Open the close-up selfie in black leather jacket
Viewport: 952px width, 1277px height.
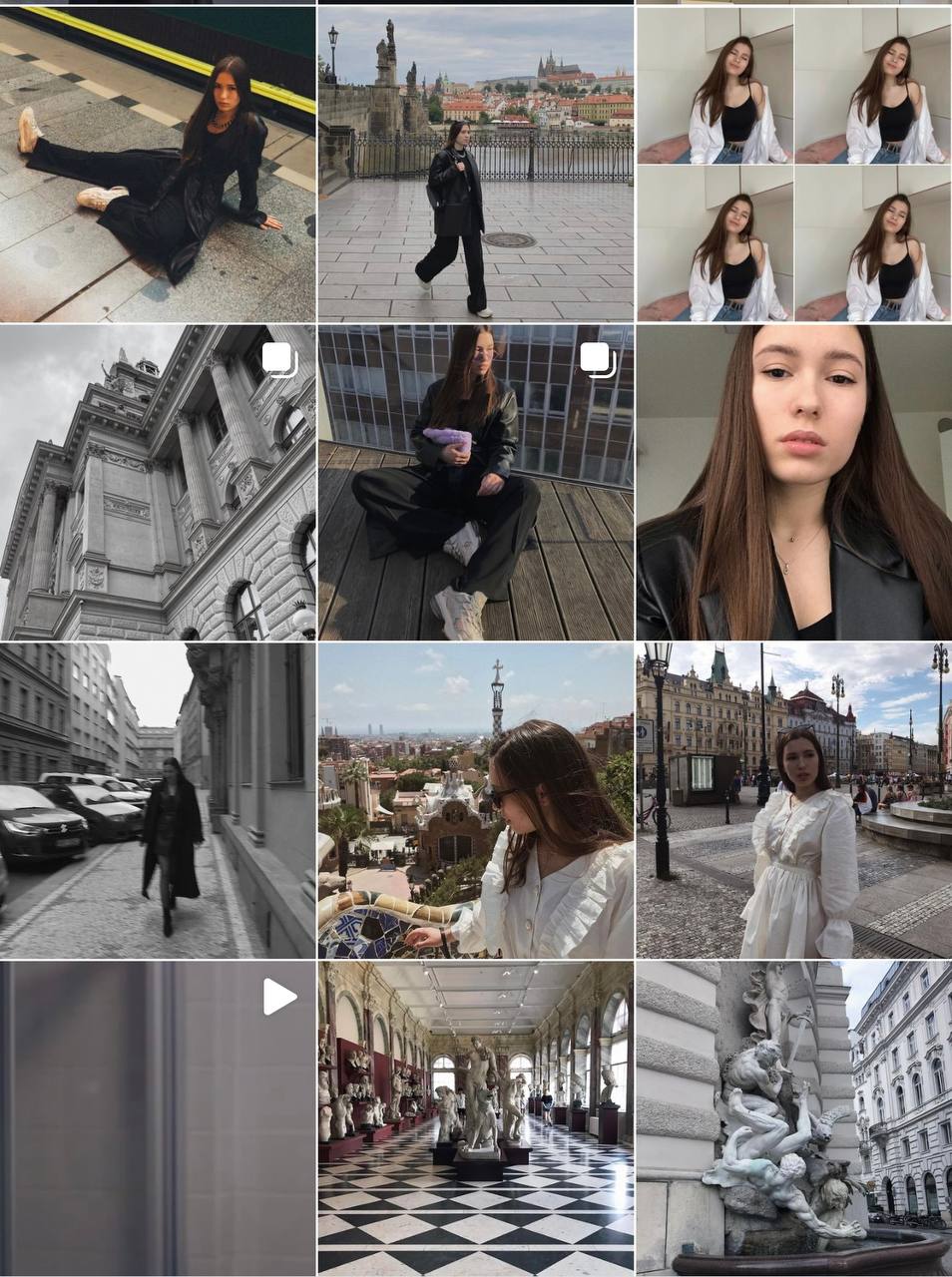(x=793, y=482)
